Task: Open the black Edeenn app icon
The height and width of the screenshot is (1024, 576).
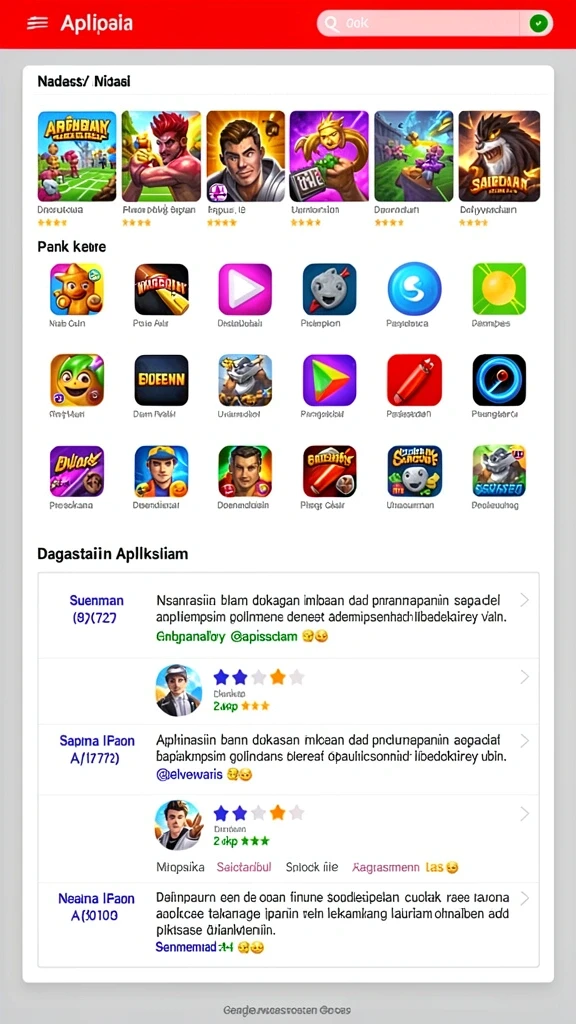Action: [161, 380]
